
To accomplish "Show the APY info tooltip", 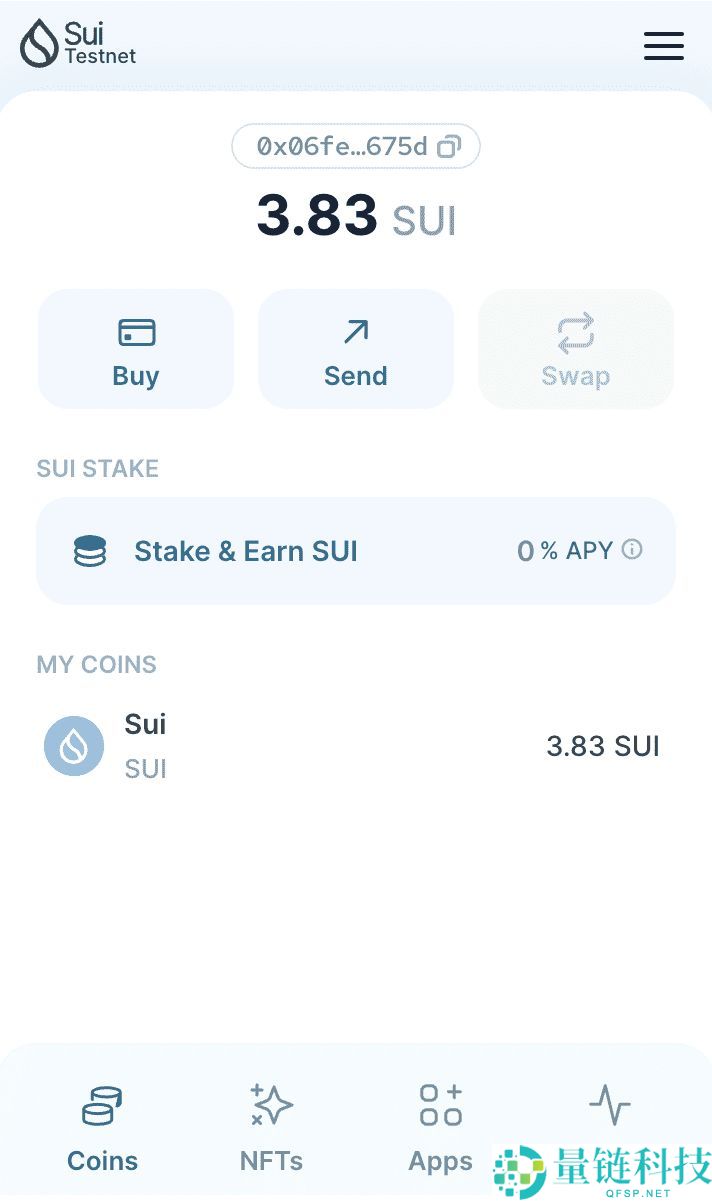I will point(632,549).
